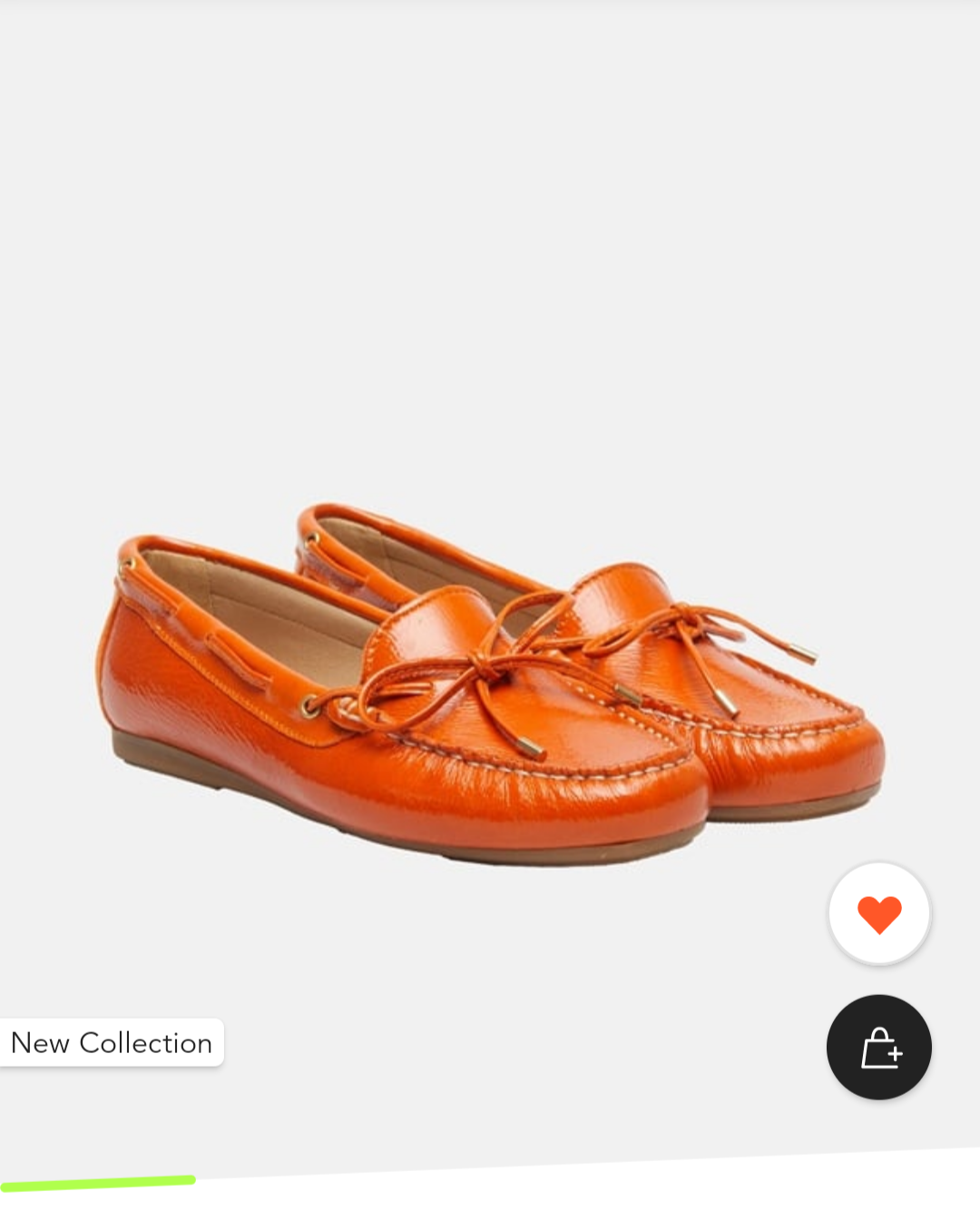Toggle the heart favorite button

(x=878, y=913)
